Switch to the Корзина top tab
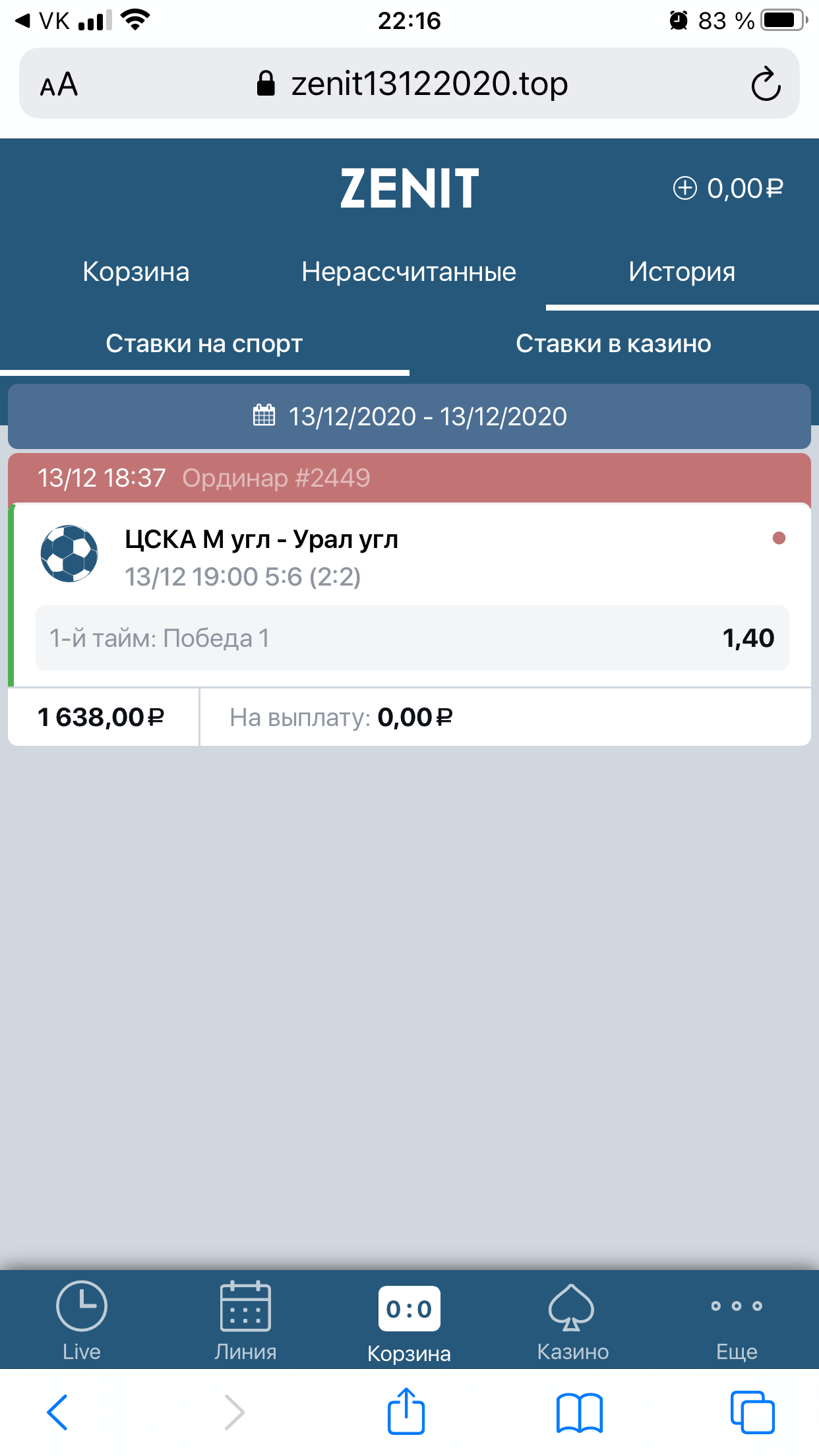This screenshot has width=819, height=1456. [136, 272]
